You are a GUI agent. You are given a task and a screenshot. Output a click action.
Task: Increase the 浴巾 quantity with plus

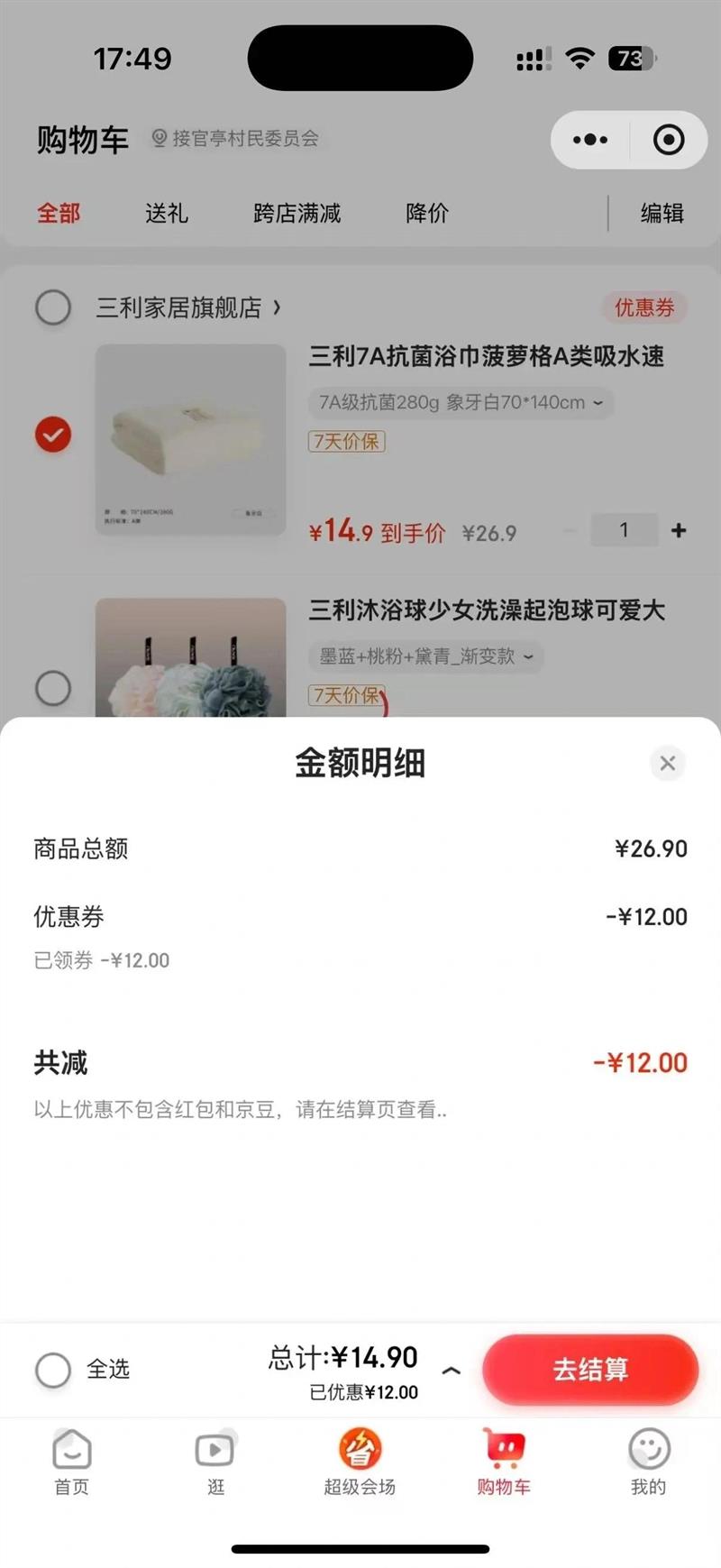tap(679, 530)
